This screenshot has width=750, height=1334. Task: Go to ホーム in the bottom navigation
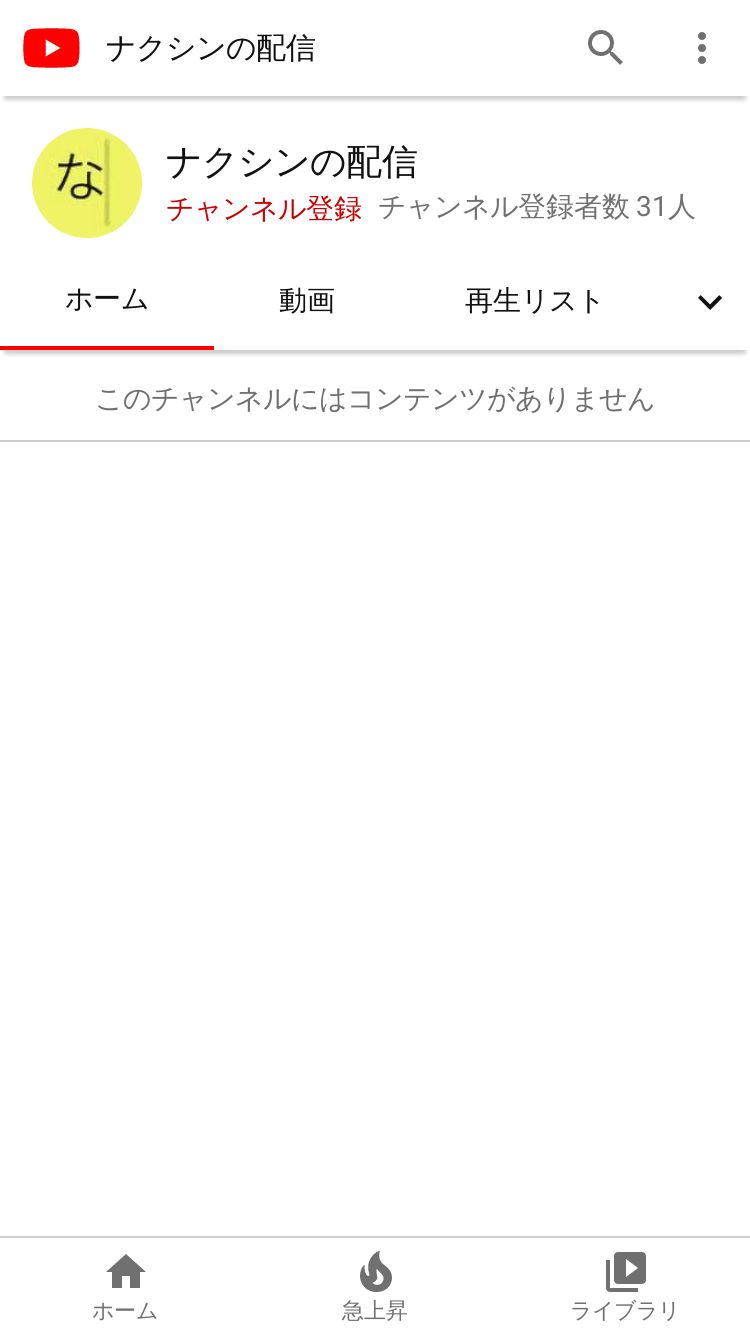tap(125, 1287)
